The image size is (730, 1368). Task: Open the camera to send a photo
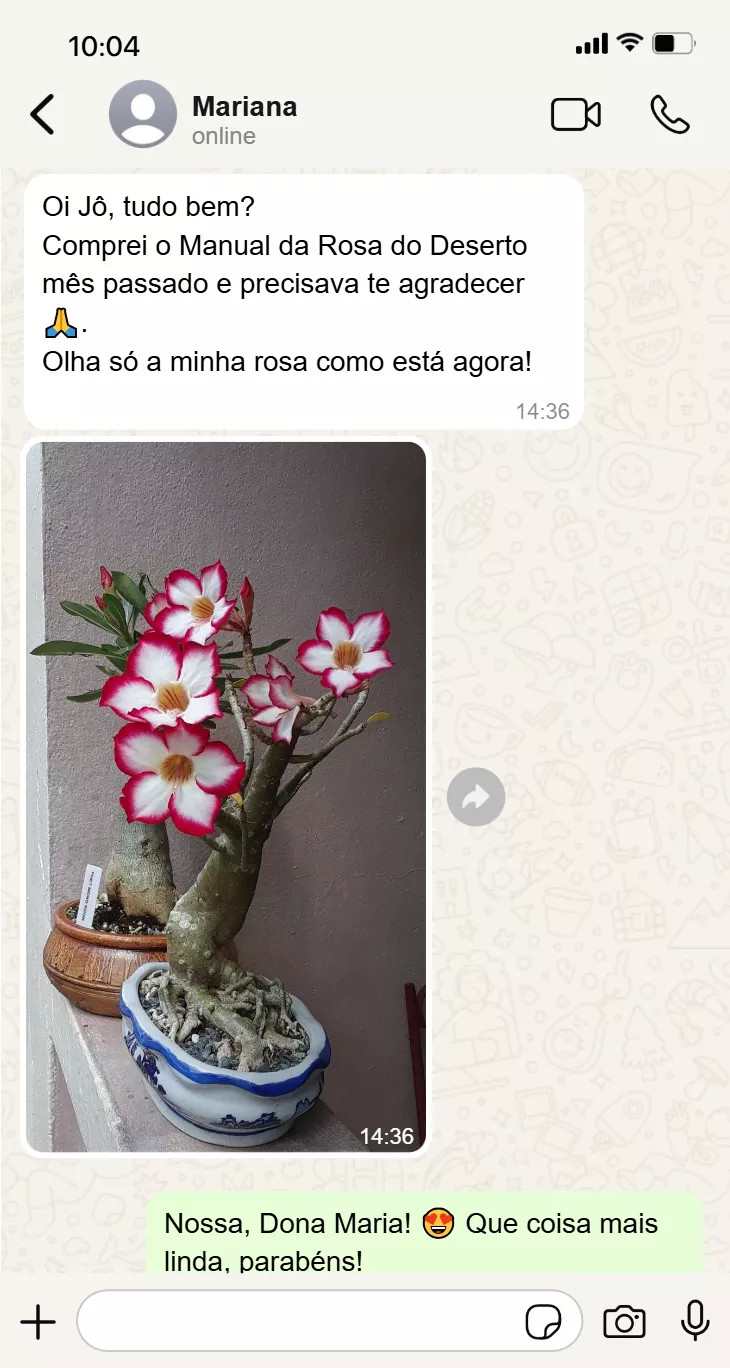tap(624, 1322)
